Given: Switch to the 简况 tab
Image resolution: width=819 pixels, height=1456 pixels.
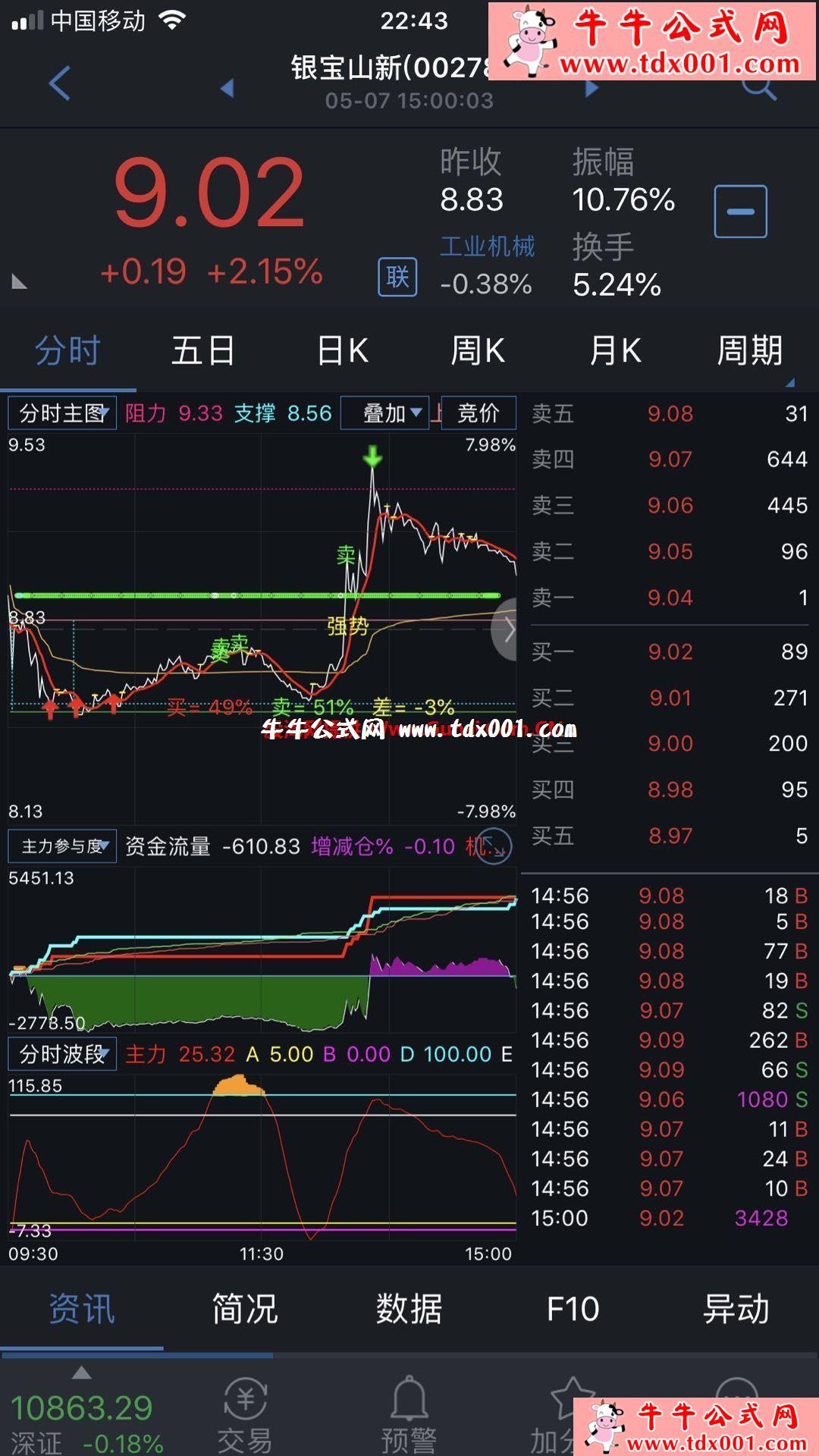Looking at the screenshot, I should click(x=245, y=1309).
